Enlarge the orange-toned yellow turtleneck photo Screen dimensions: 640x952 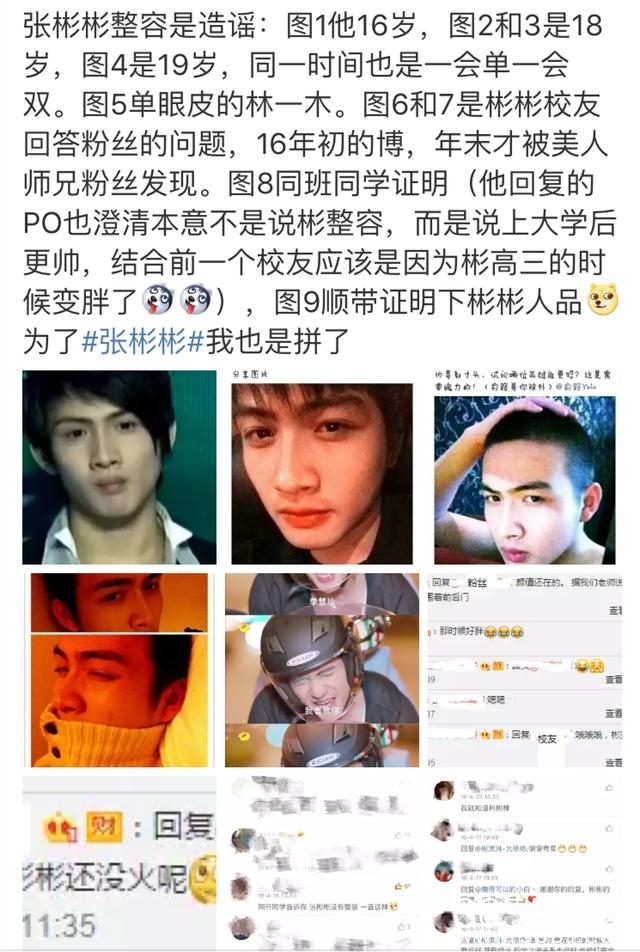click(119, 670)
